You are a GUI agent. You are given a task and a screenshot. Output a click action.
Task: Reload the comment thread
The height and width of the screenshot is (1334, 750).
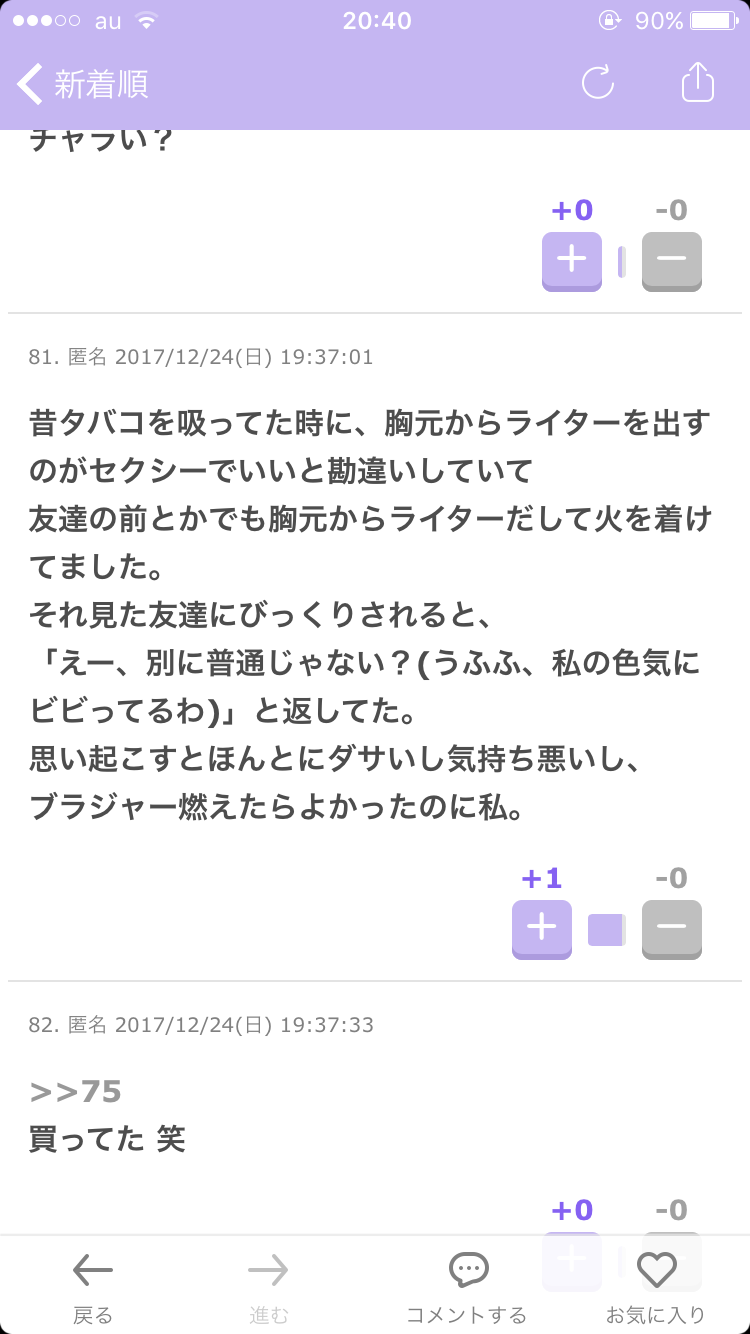[x=598, y=83]
